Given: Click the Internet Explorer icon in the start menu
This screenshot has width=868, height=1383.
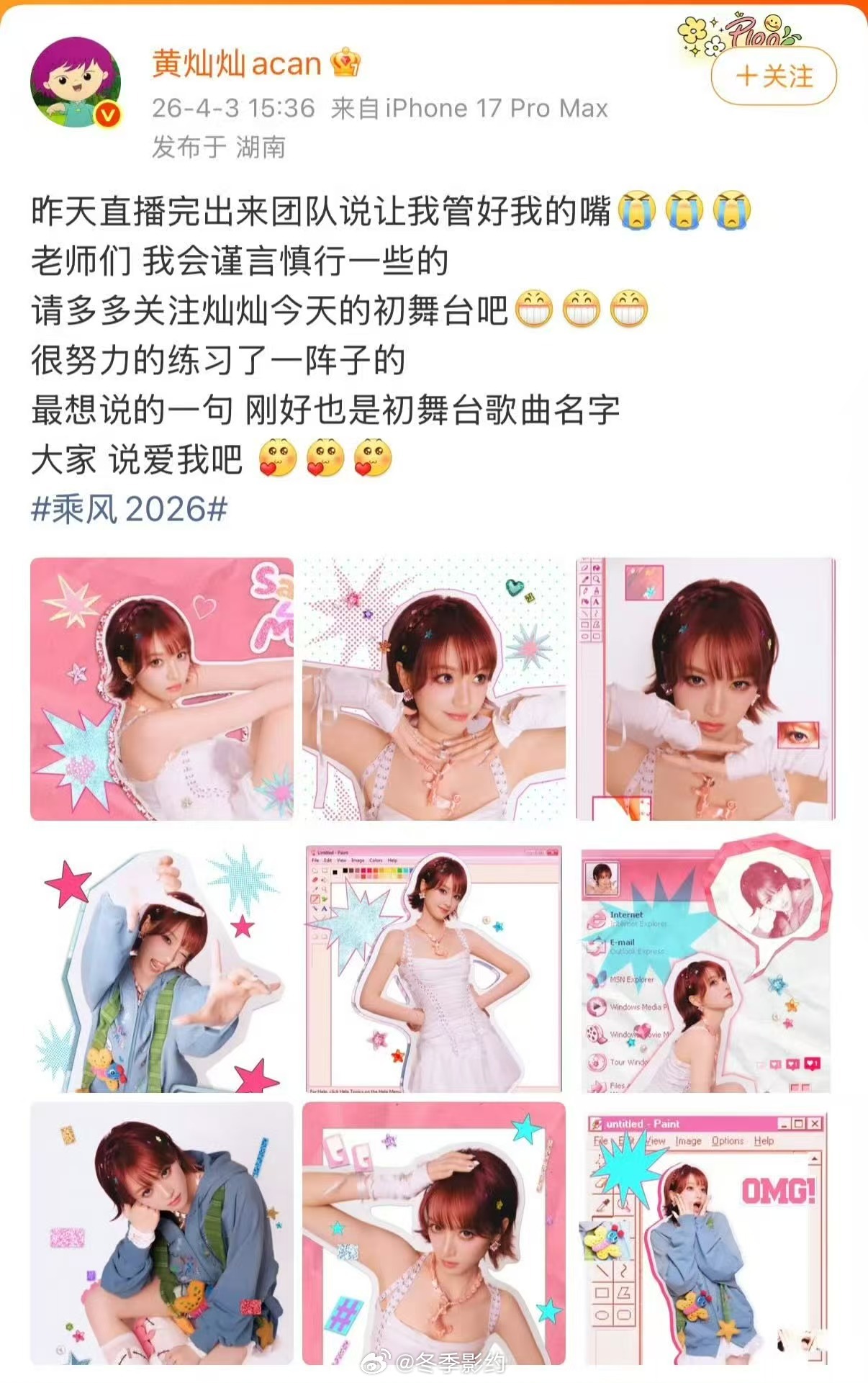Looking at the screenshot, I should (596, 920).
